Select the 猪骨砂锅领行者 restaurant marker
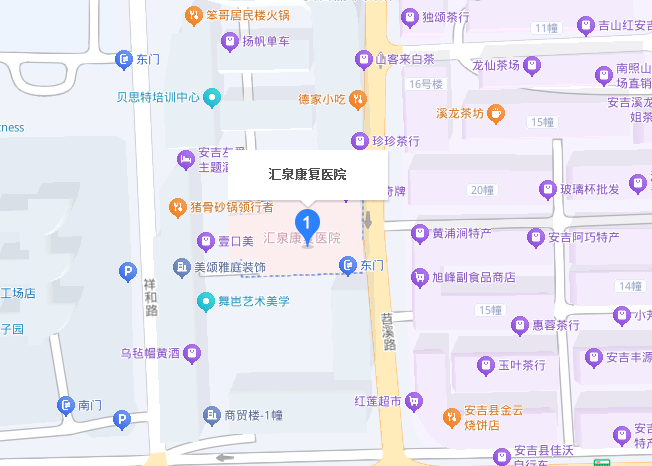 (x=178, y=208)
